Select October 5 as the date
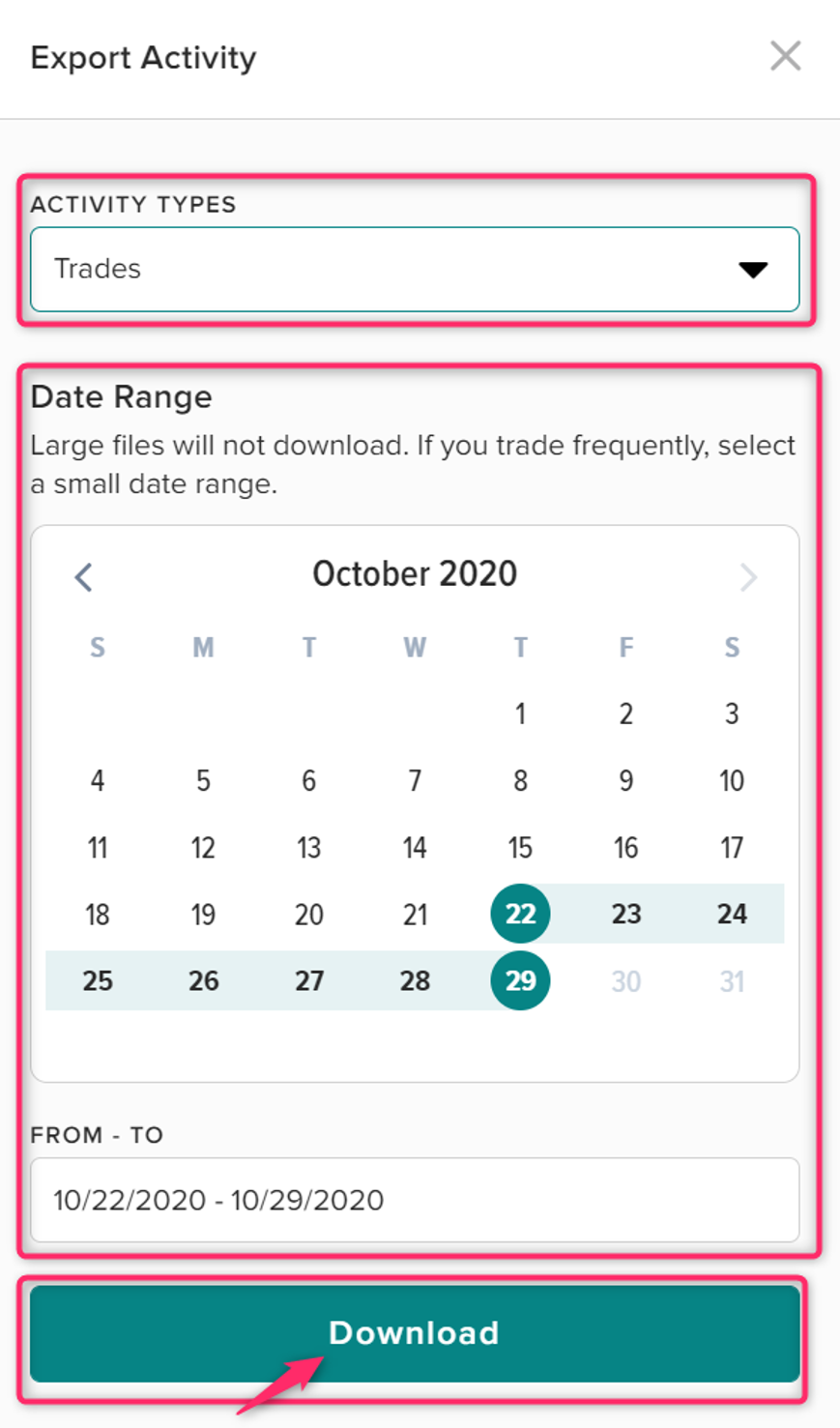 coord(203,780)
